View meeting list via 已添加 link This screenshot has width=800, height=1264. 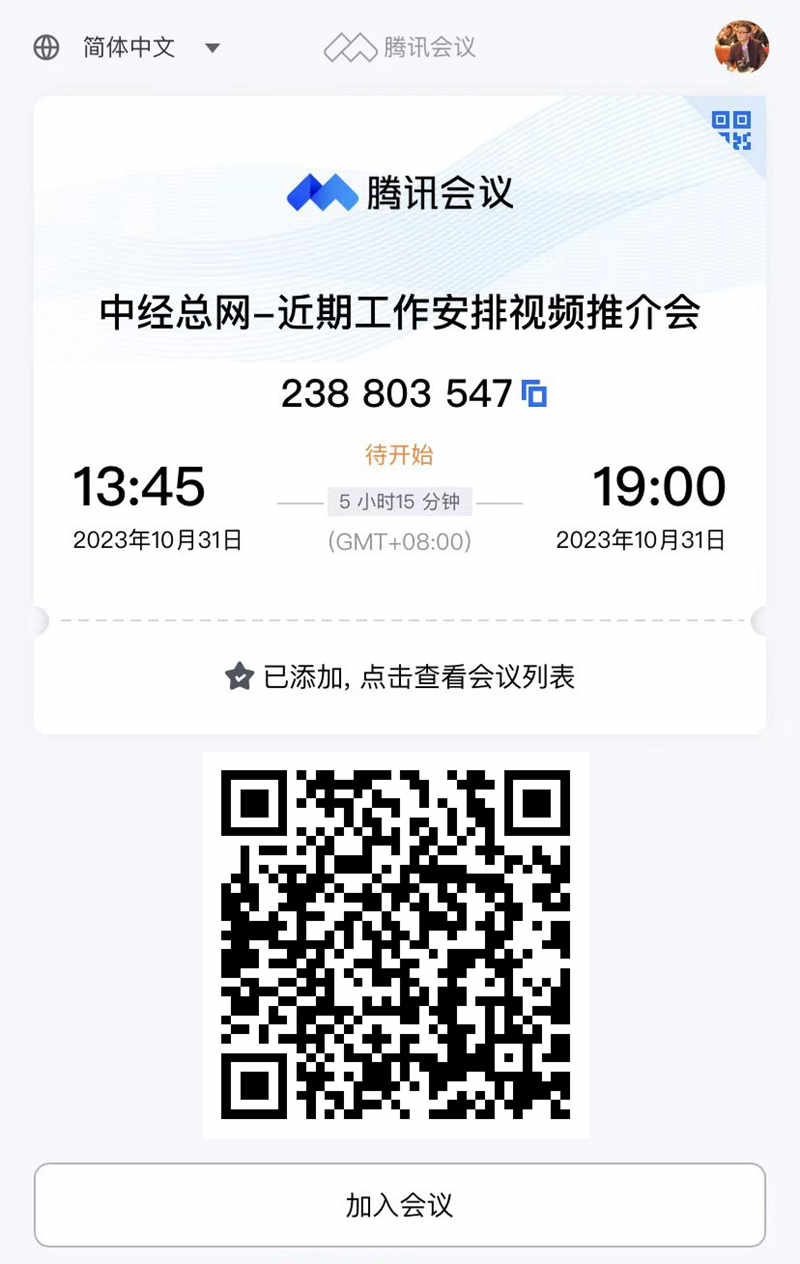(400, 677)
